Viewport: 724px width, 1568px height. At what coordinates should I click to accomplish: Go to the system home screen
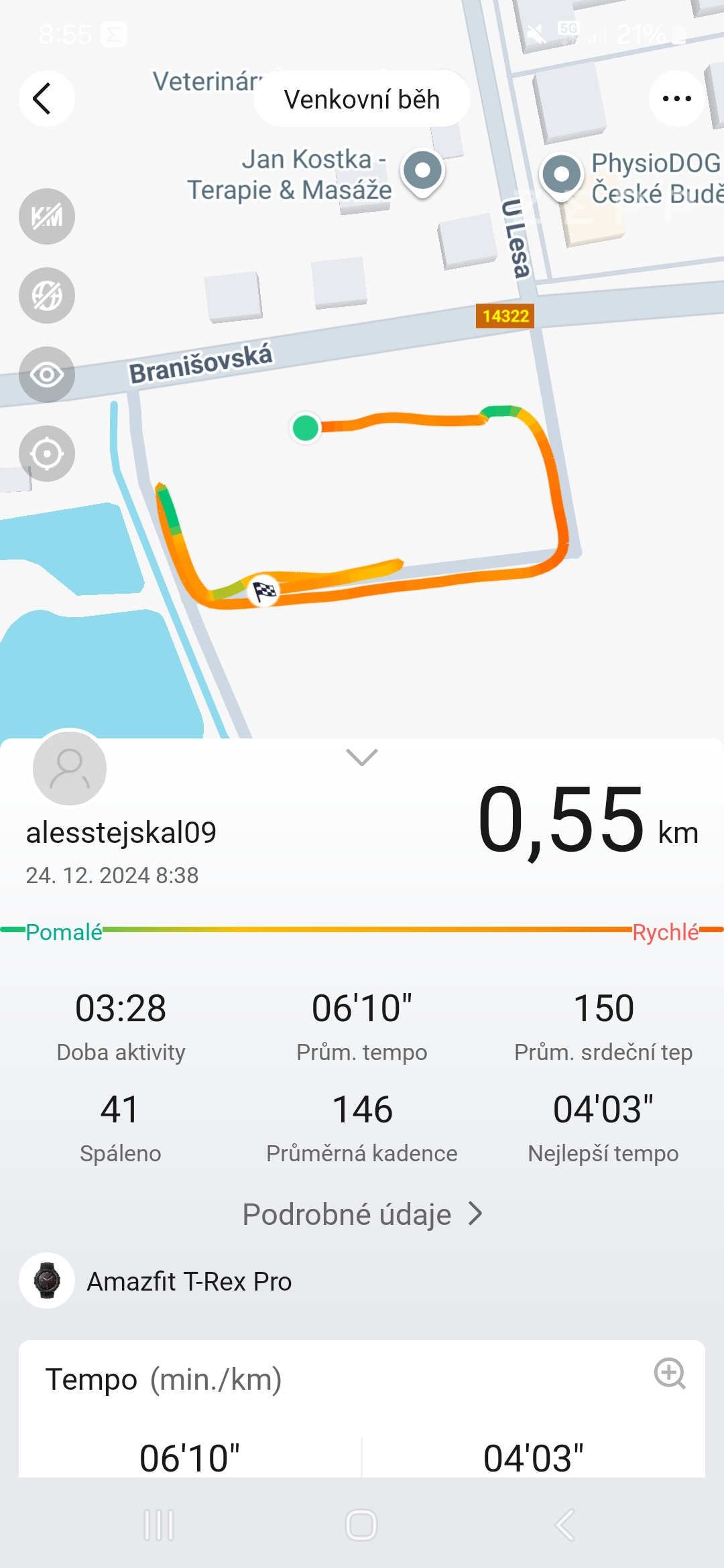pyautogui.click(x=361, y=1525)
